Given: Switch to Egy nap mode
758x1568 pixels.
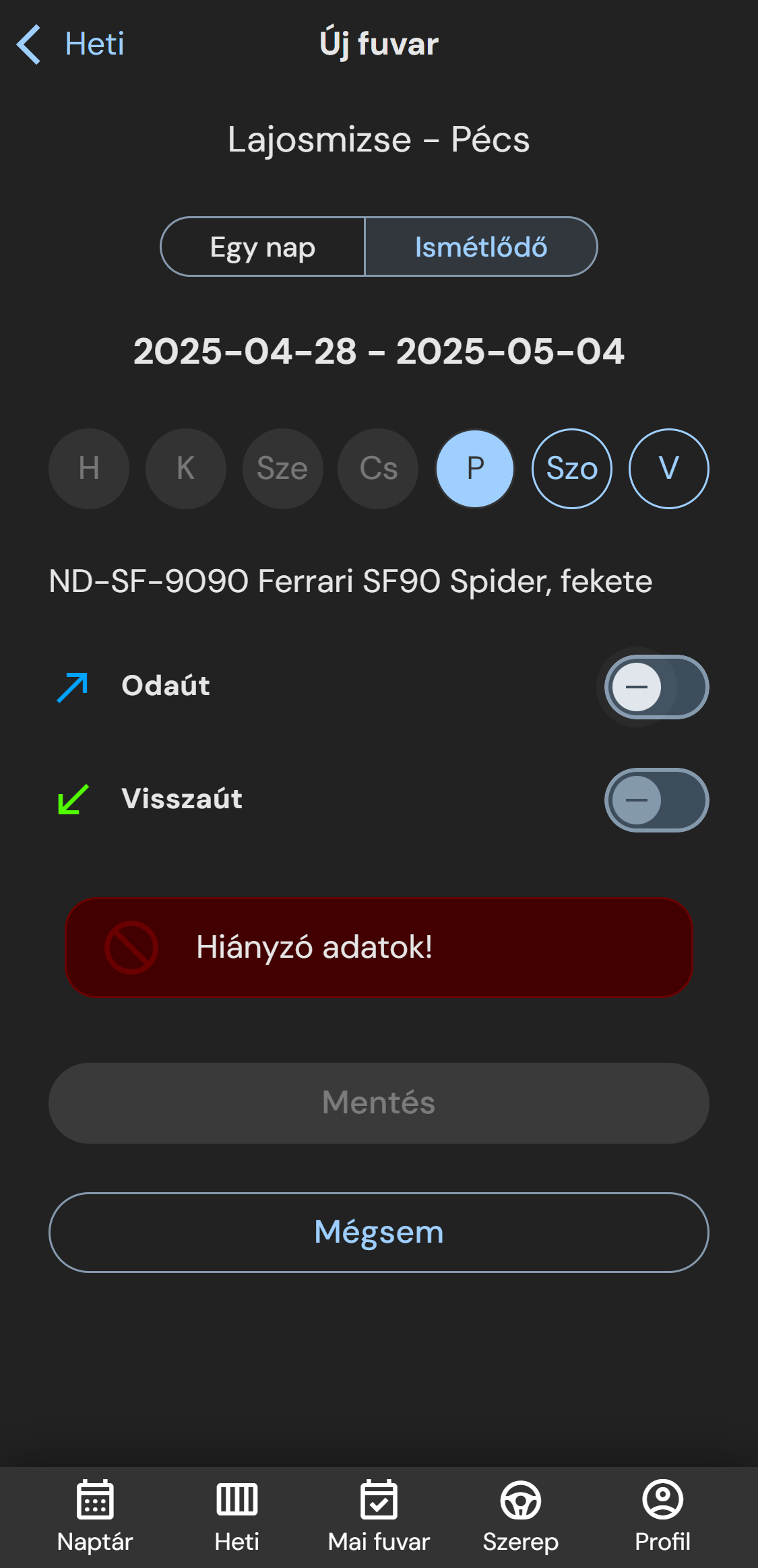Looking at the screenshot, I should pyautogui.click(x=263, y=247).
